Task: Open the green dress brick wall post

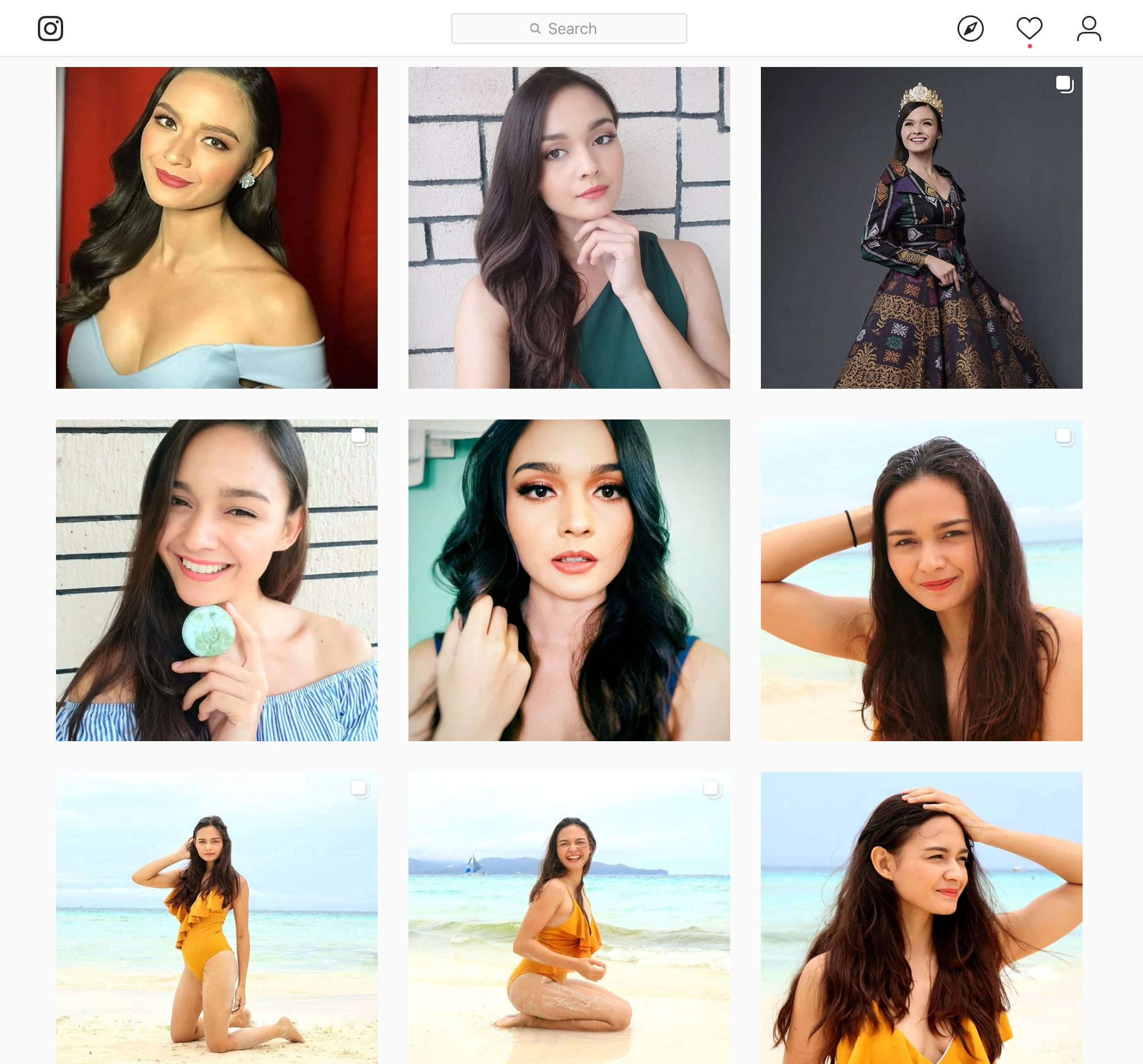Action: (x=569, y=228)
